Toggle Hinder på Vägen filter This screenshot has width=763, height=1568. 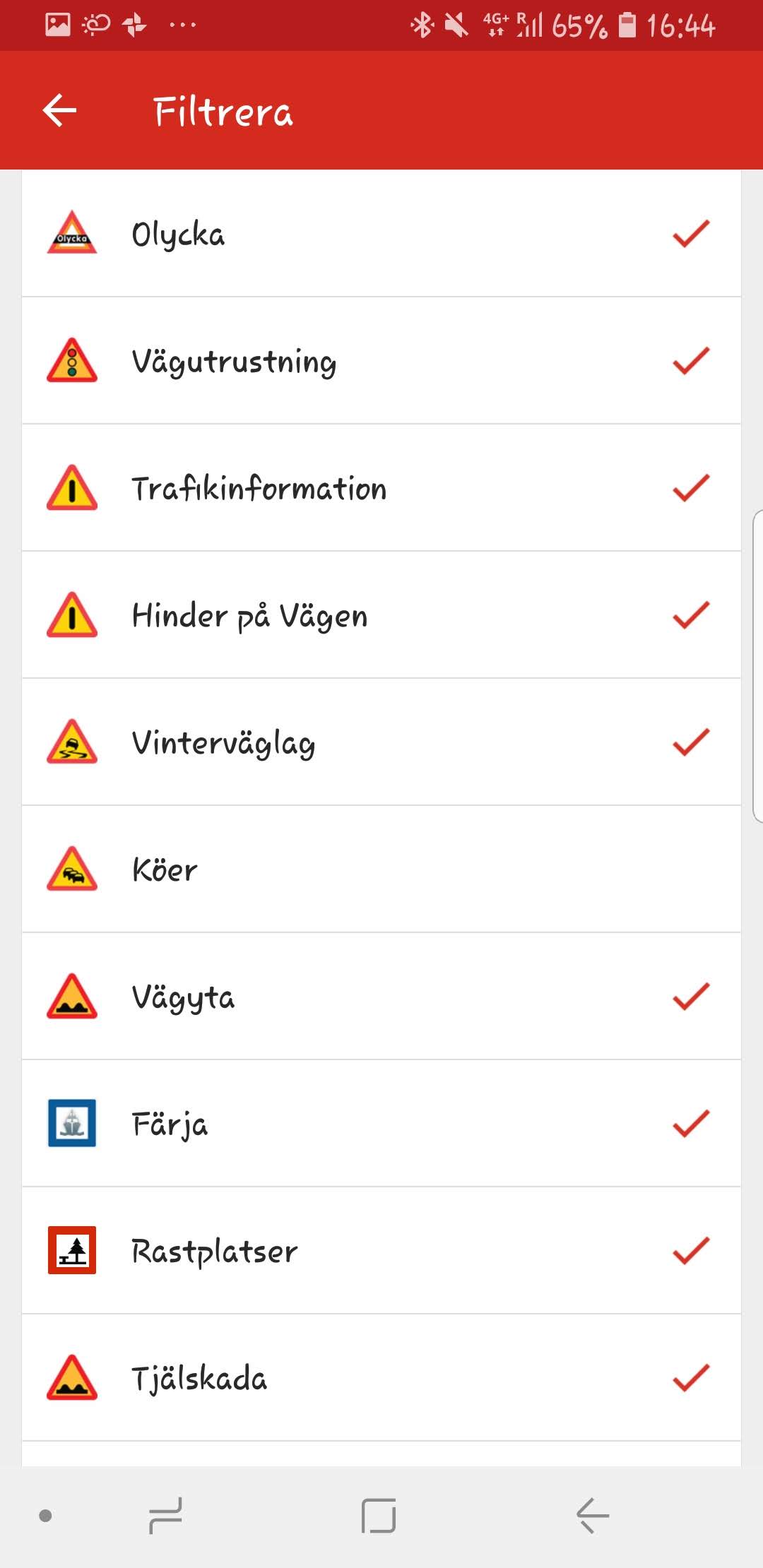click(381, 615)
